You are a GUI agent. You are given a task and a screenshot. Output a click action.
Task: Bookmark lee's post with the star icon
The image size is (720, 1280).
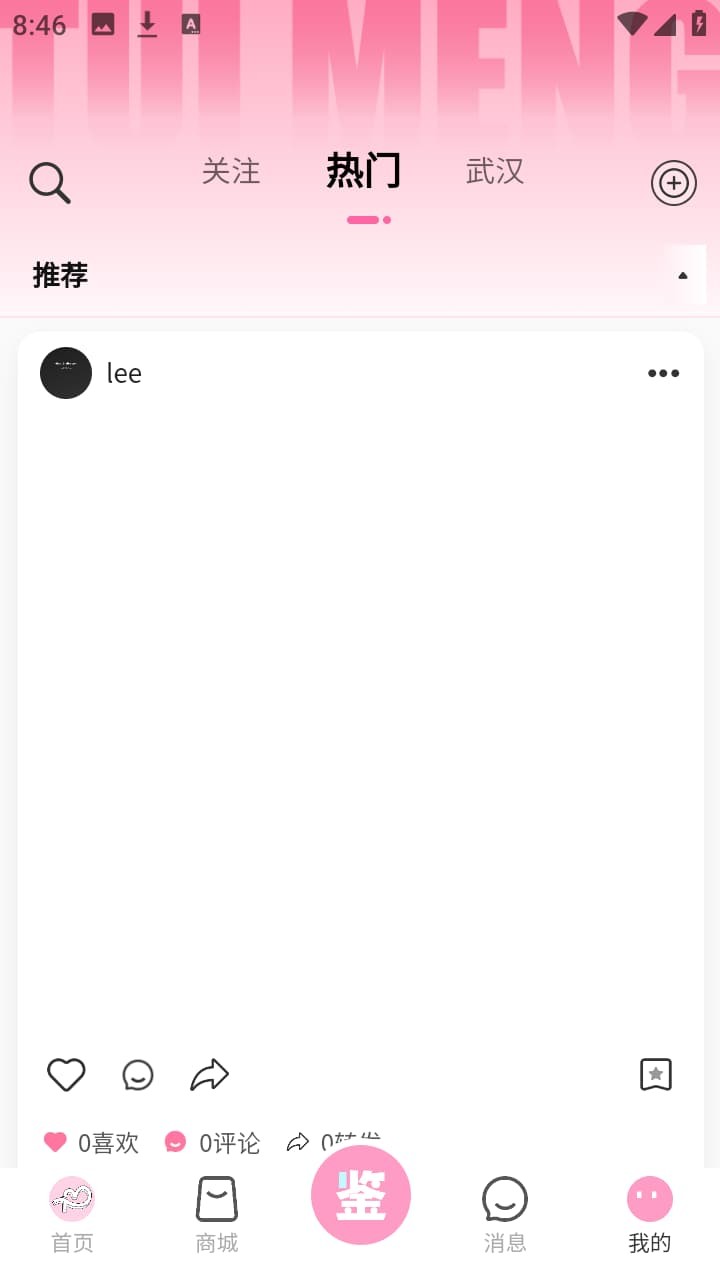656,1075
